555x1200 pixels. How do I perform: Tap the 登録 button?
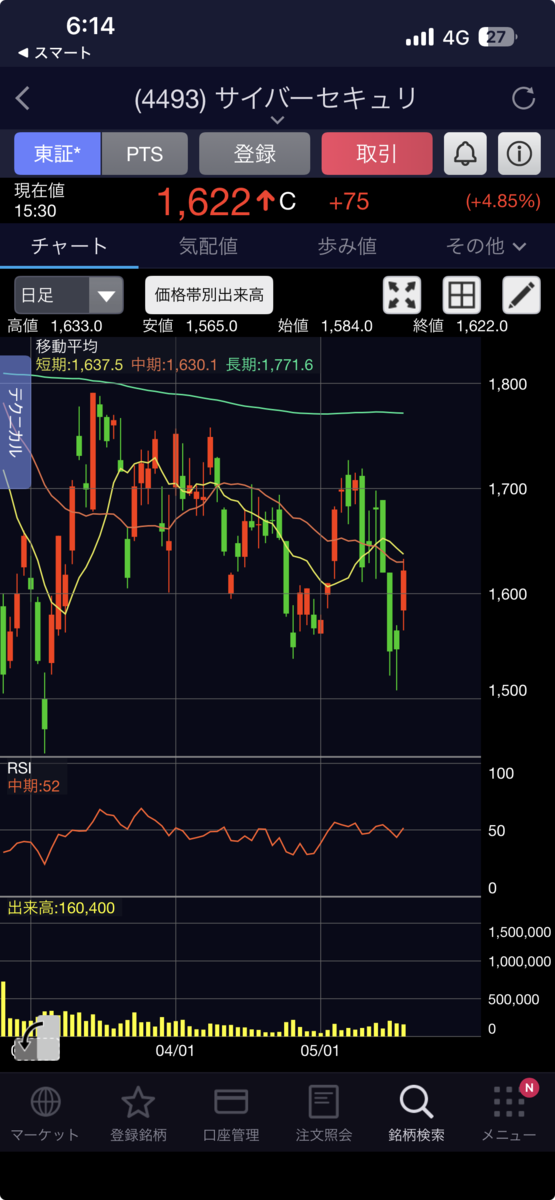pos(254,154)
